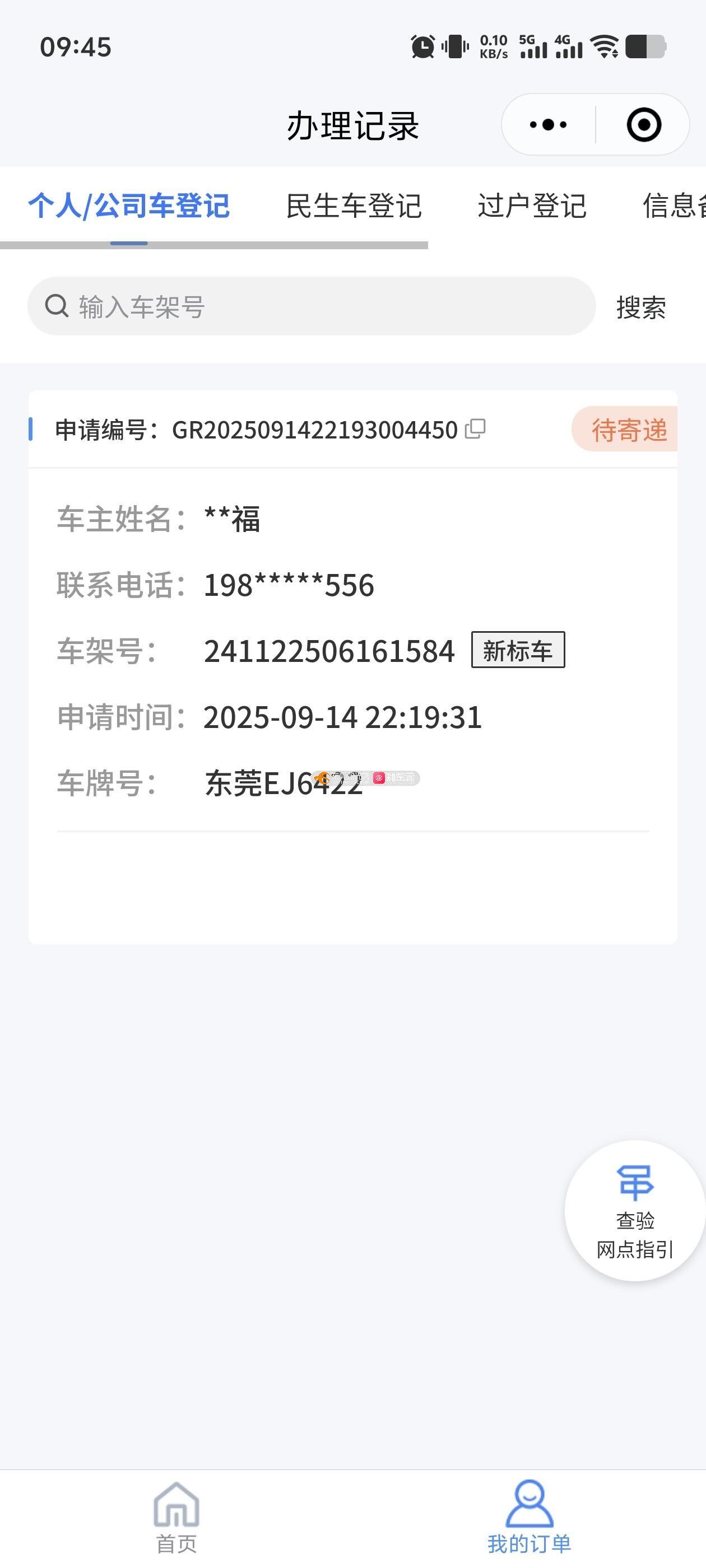Viewport: 706px width, 1568px height.
Task: Open the mini program more-options menu
Action: (x=548, y=125)
